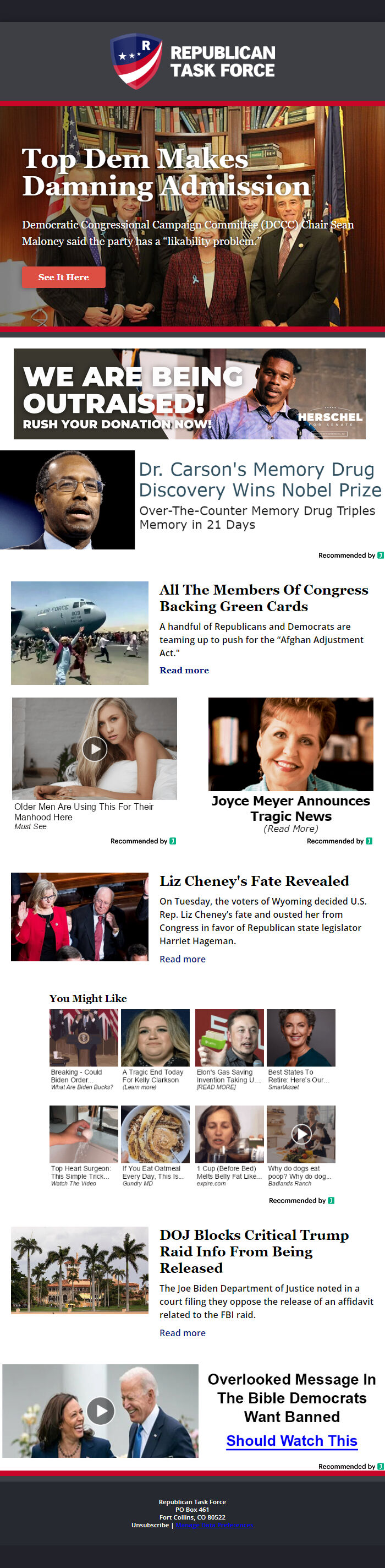385x1568 pixels.
Task: Read more on Liz Cheney's fate
Action: click(x=182, y=959)
